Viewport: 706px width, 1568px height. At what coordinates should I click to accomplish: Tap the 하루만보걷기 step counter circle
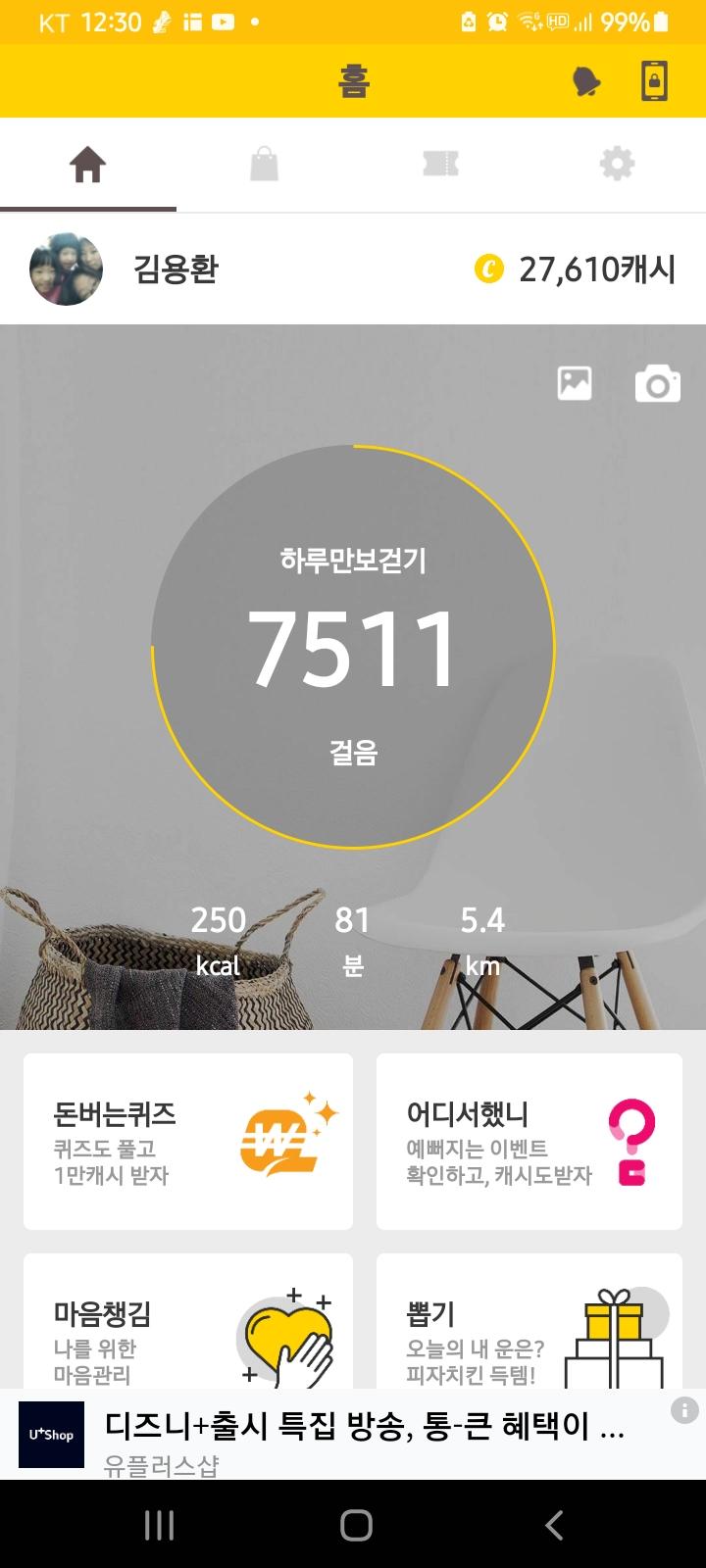[353, 647]
